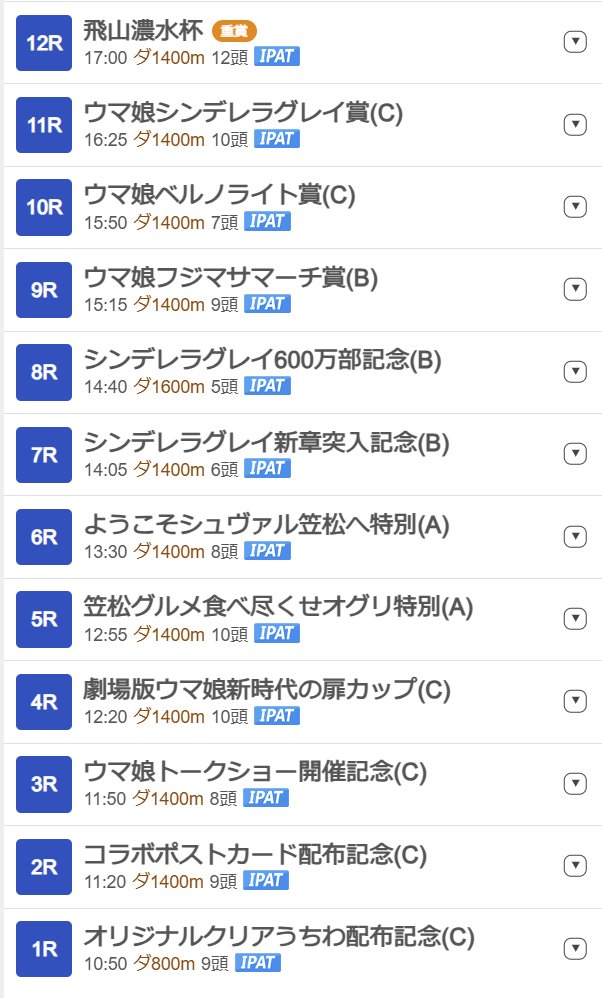Open the 10R ウマ娘ベルノライト賞 race
The width and height of the screenshot is (602, 998).
point(219,195)
